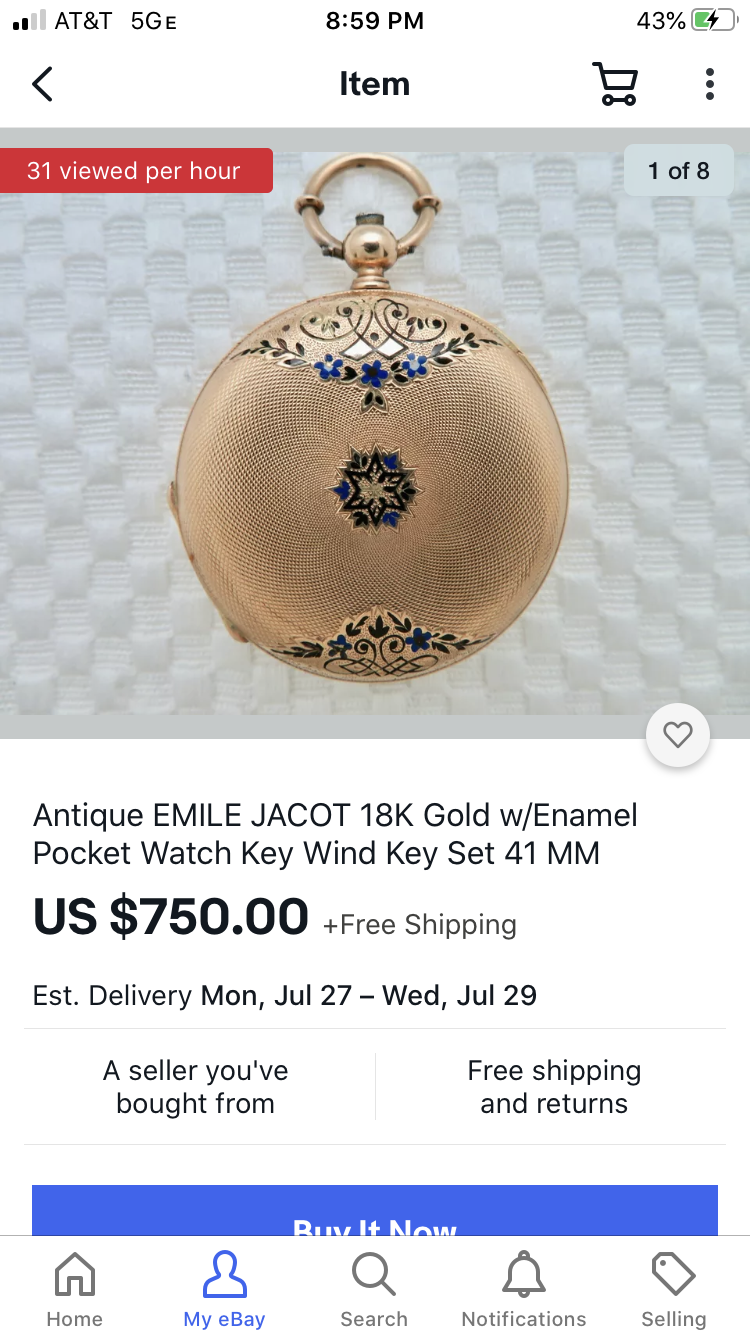Image resolution: width=750 pixels, height=1334 pixels.
Task: Tap the Buy It Now button
Action: 374,1212
